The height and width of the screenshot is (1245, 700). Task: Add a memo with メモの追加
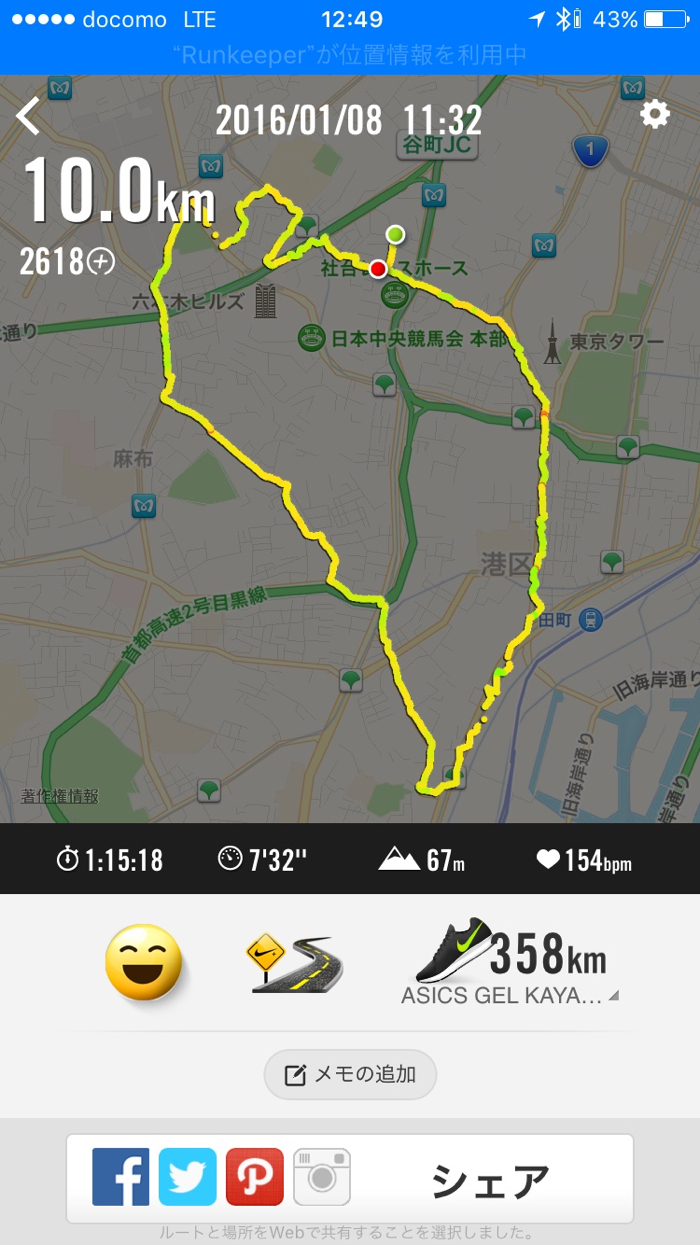350,1075
